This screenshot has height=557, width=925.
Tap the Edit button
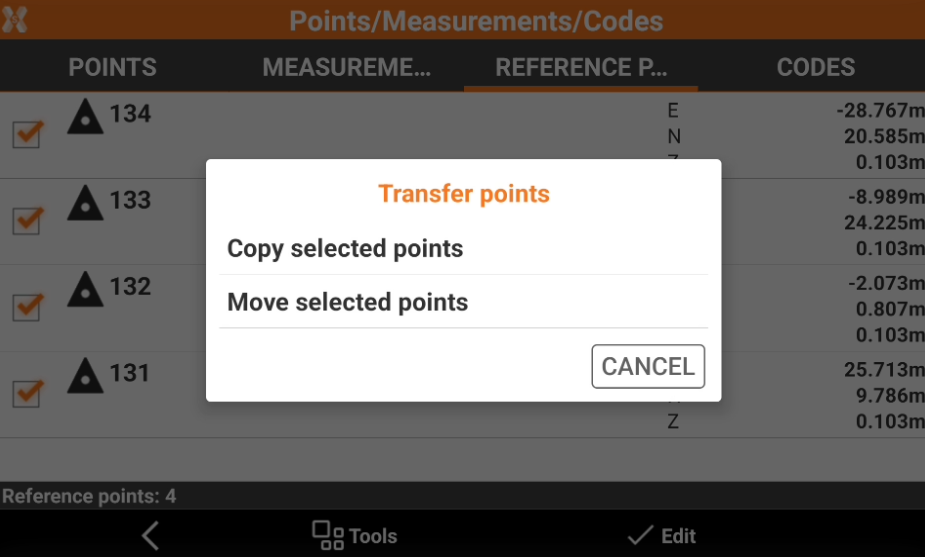tap(661, 536)
